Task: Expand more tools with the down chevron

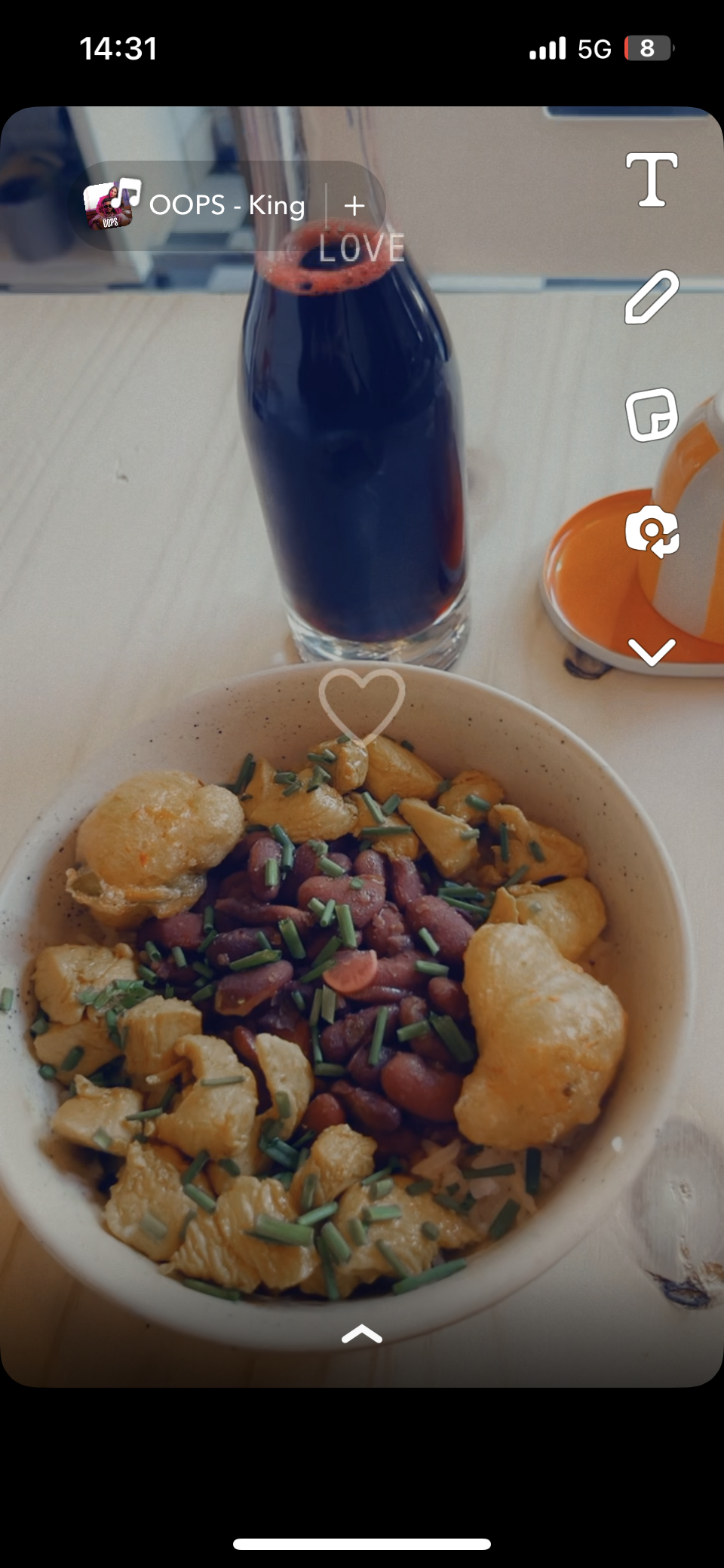Action: [652, 652]
